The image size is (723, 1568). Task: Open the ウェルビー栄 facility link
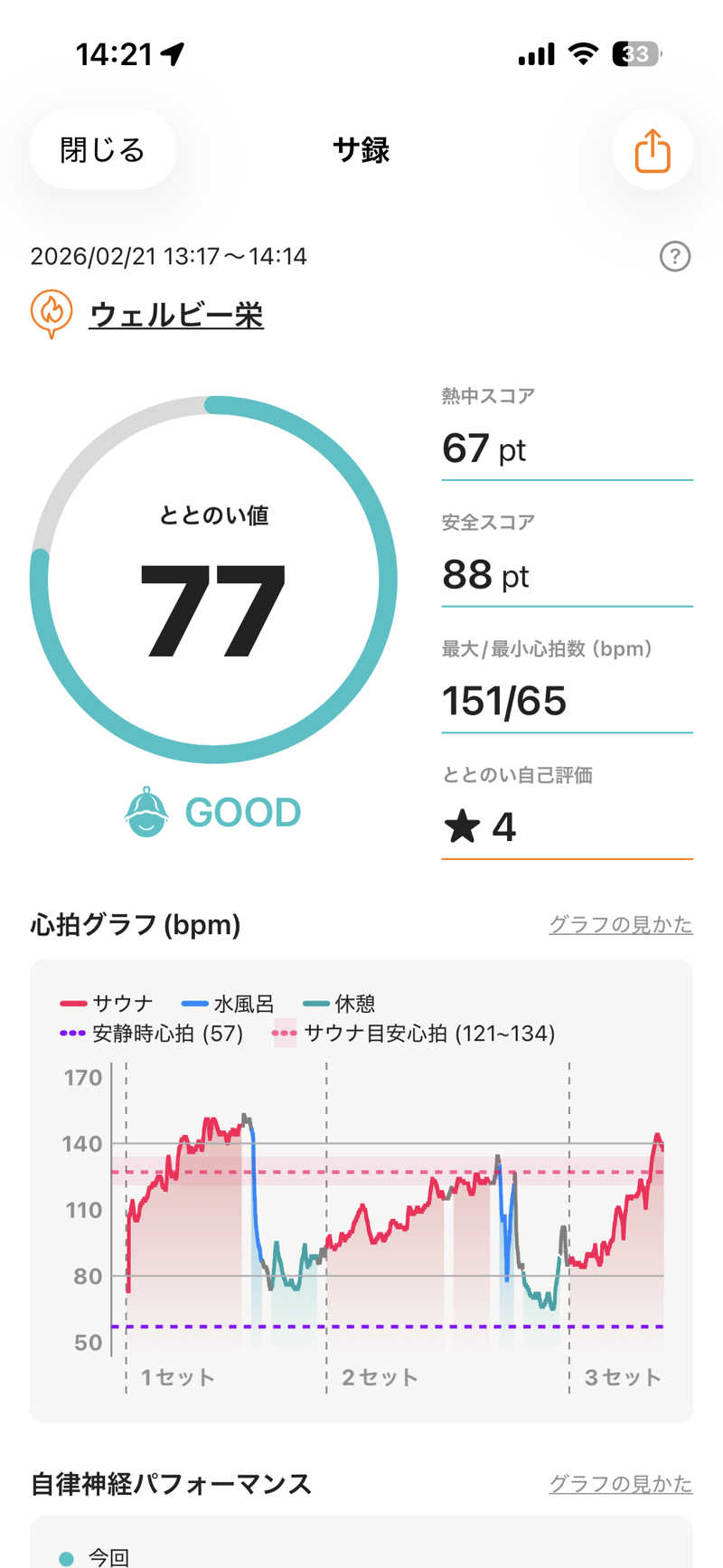(175, 315)
